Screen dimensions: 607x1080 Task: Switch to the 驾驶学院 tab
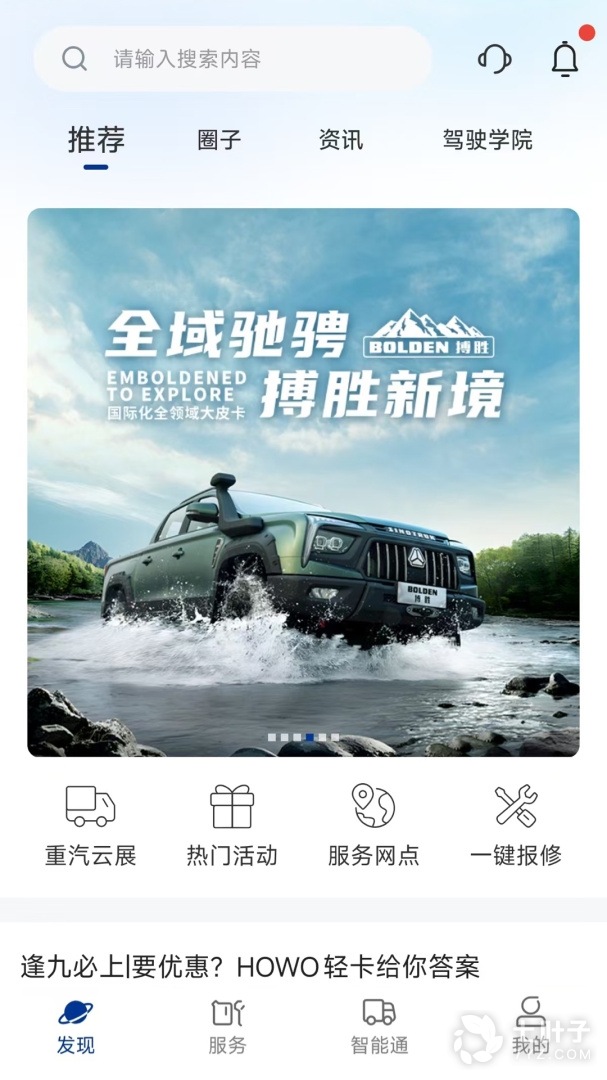coord(487,140)
